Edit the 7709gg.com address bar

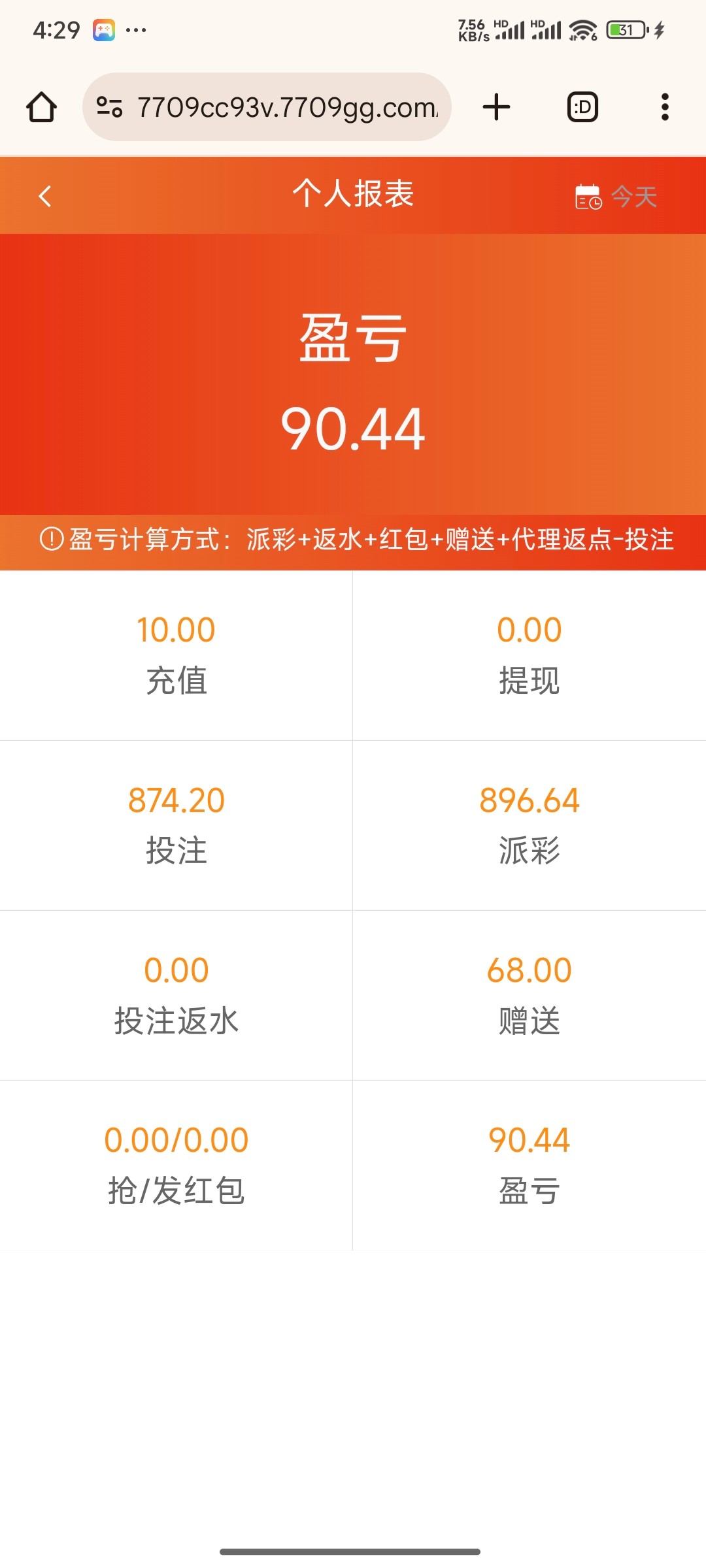pos(267,107)
